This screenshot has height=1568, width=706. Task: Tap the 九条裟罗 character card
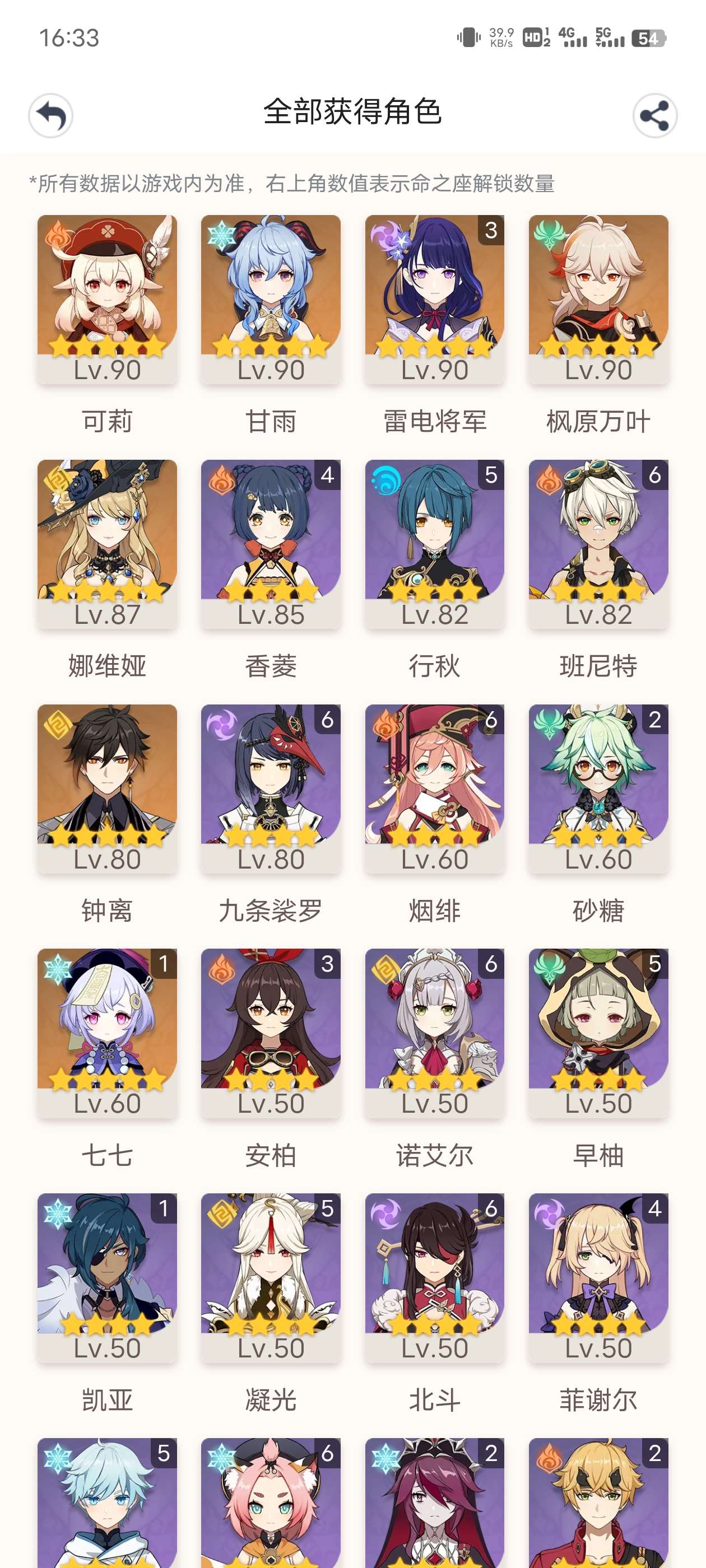271,788
